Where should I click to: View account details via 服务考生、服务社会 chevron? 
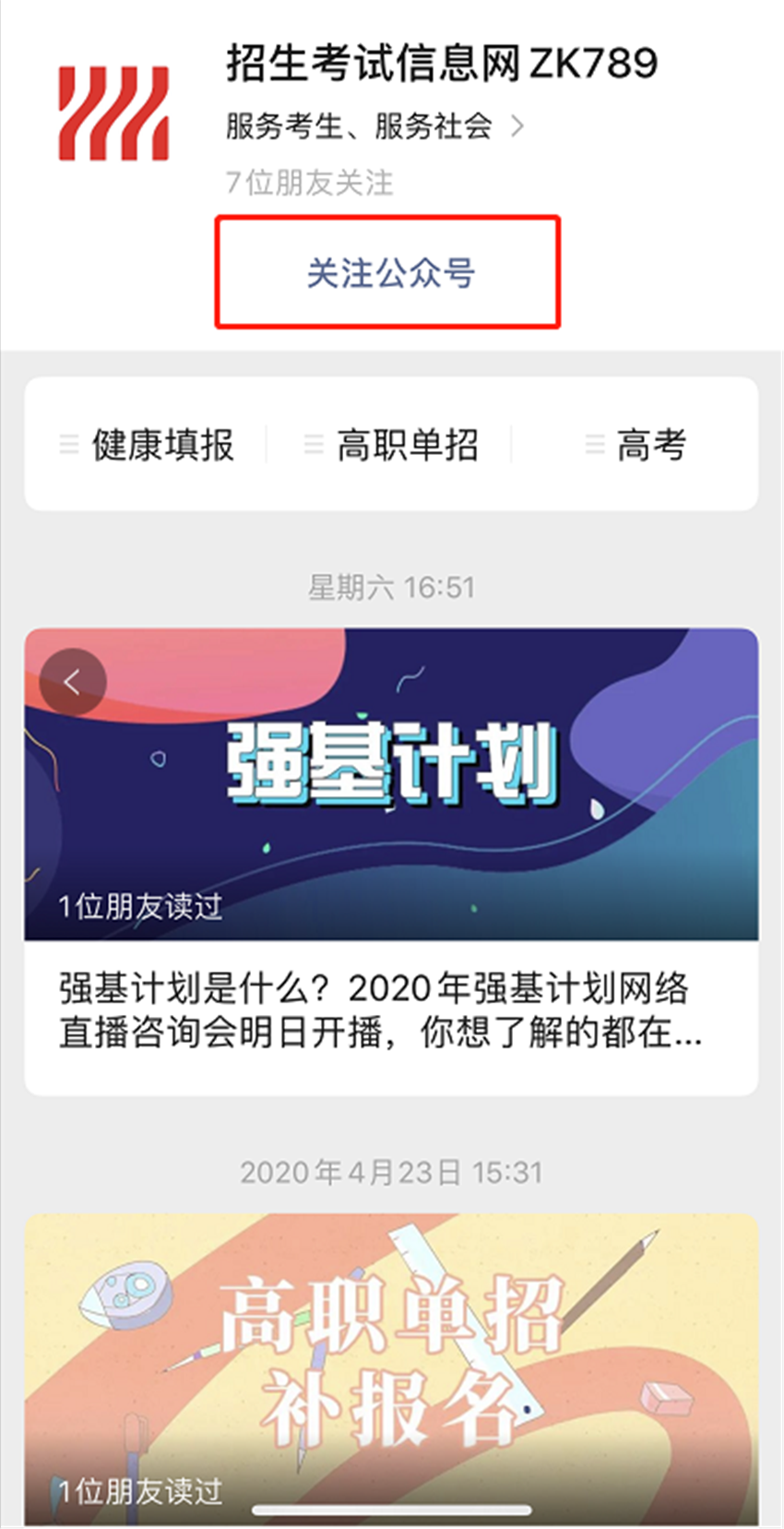tap(517, 126)
